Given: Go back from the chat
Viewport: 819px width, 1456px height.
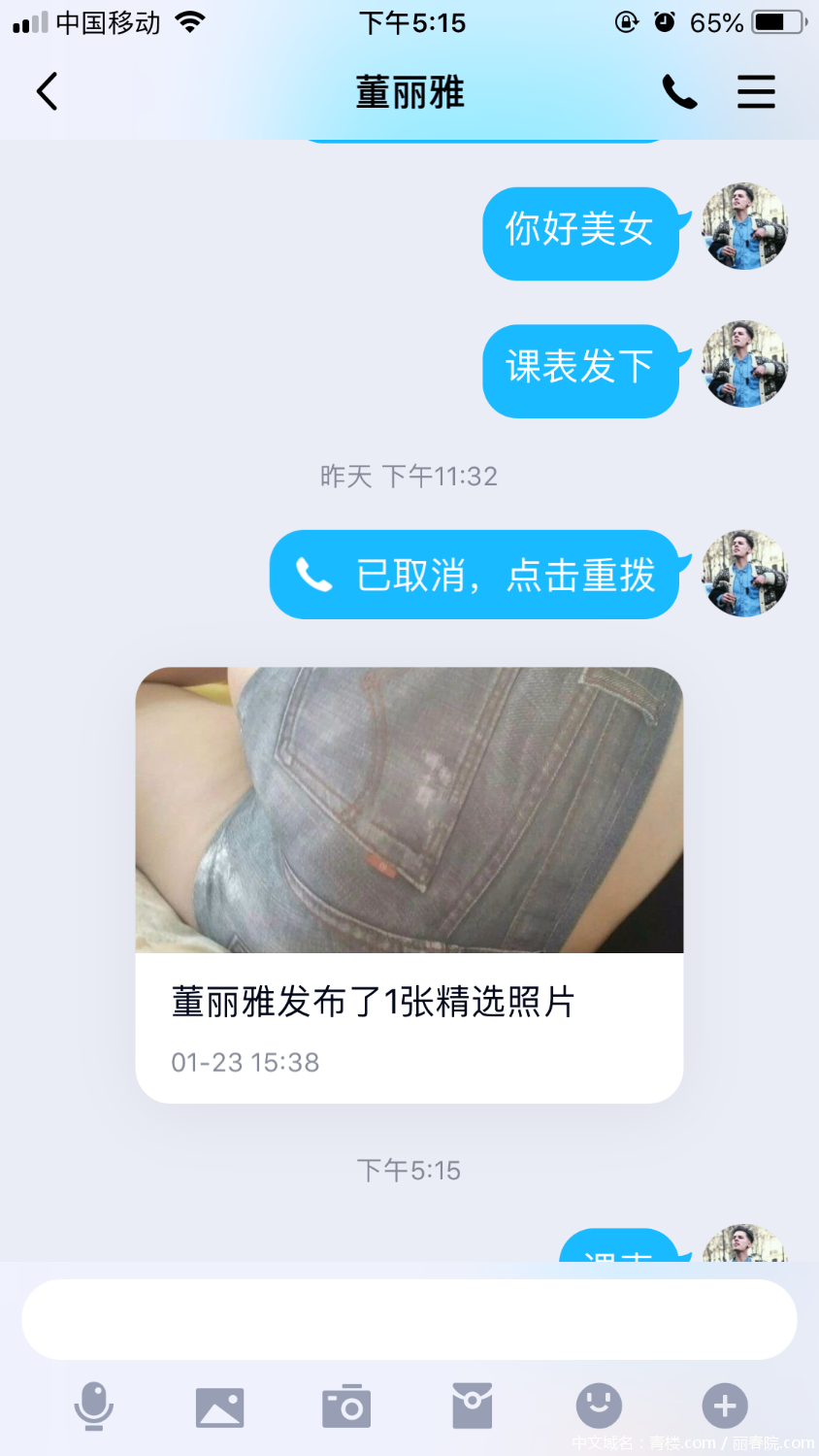Looking at the screenshot, I should point(47,92).
